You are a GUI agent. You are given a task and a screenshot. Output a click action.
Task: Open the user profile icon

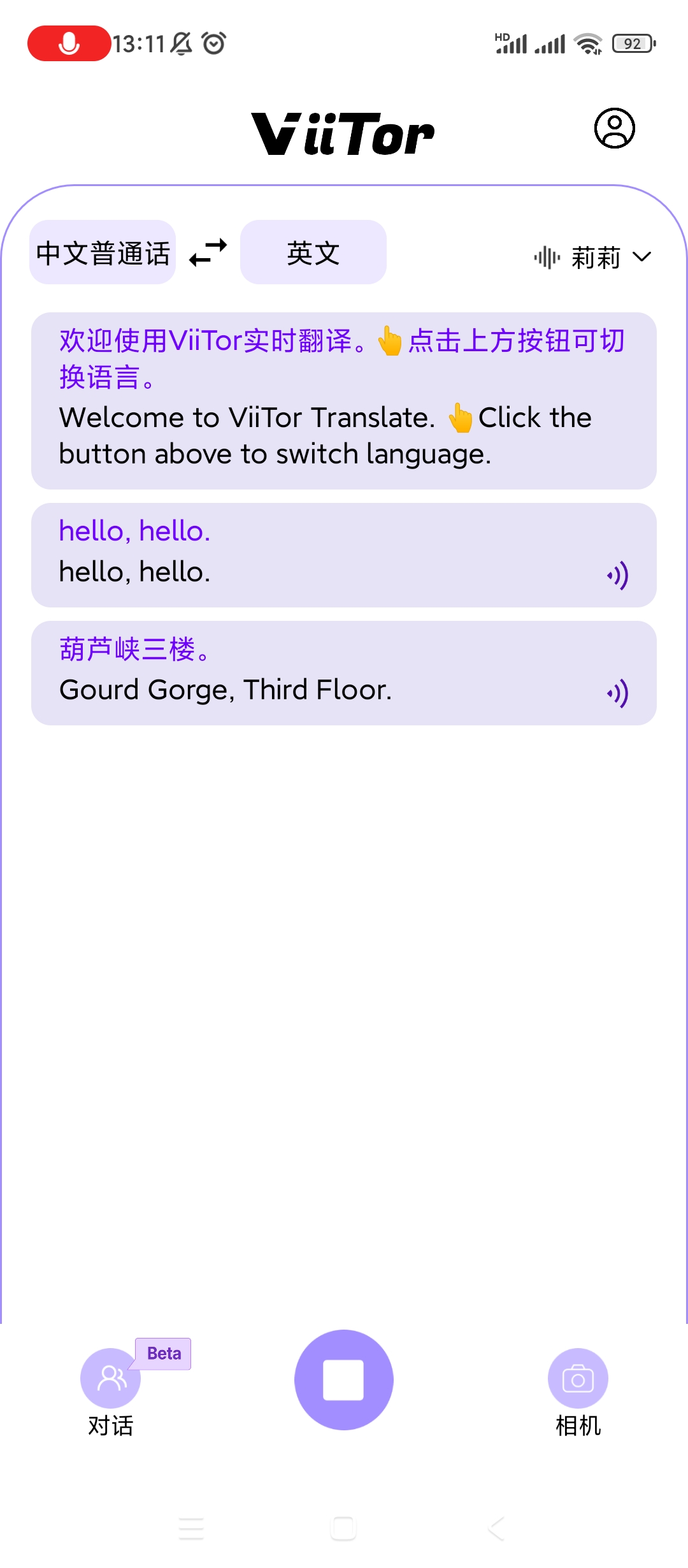pos(614,128)
